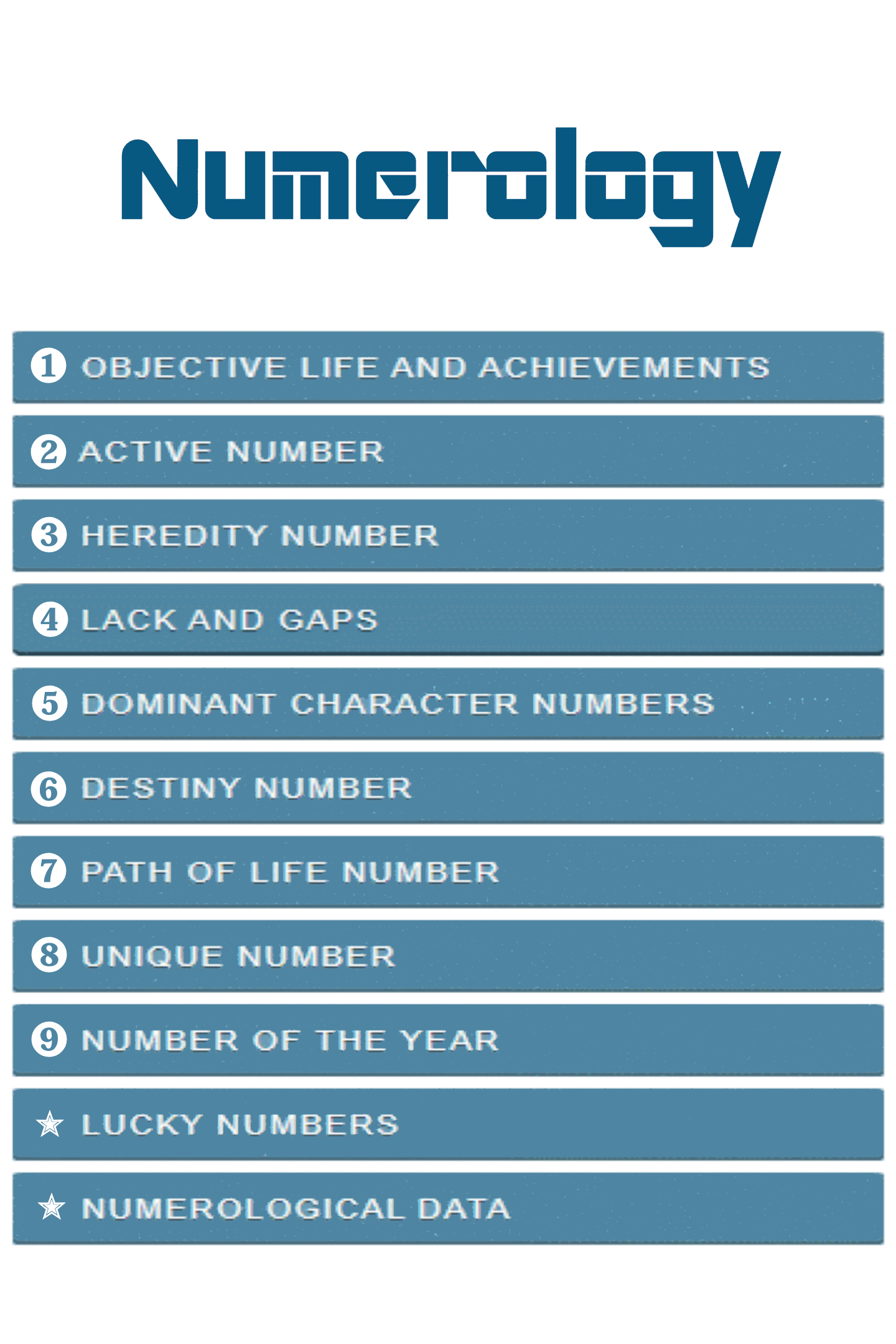View Numerological Data
The width and height of the screenshot is (896, 1344).
(448, 1208)
